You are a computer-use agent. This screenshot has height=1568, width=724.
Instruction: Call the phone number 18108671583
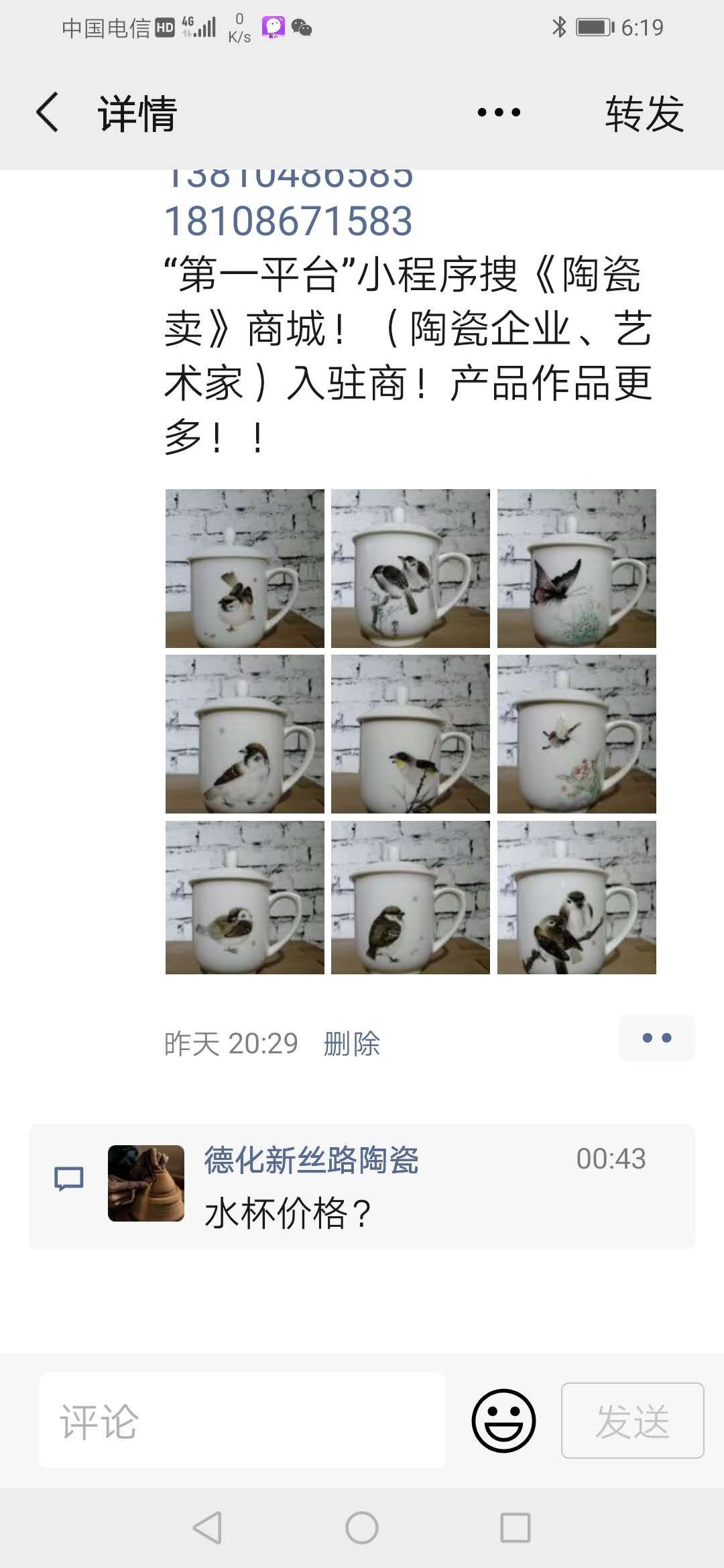pyautogui.click(x=288, y=221)
